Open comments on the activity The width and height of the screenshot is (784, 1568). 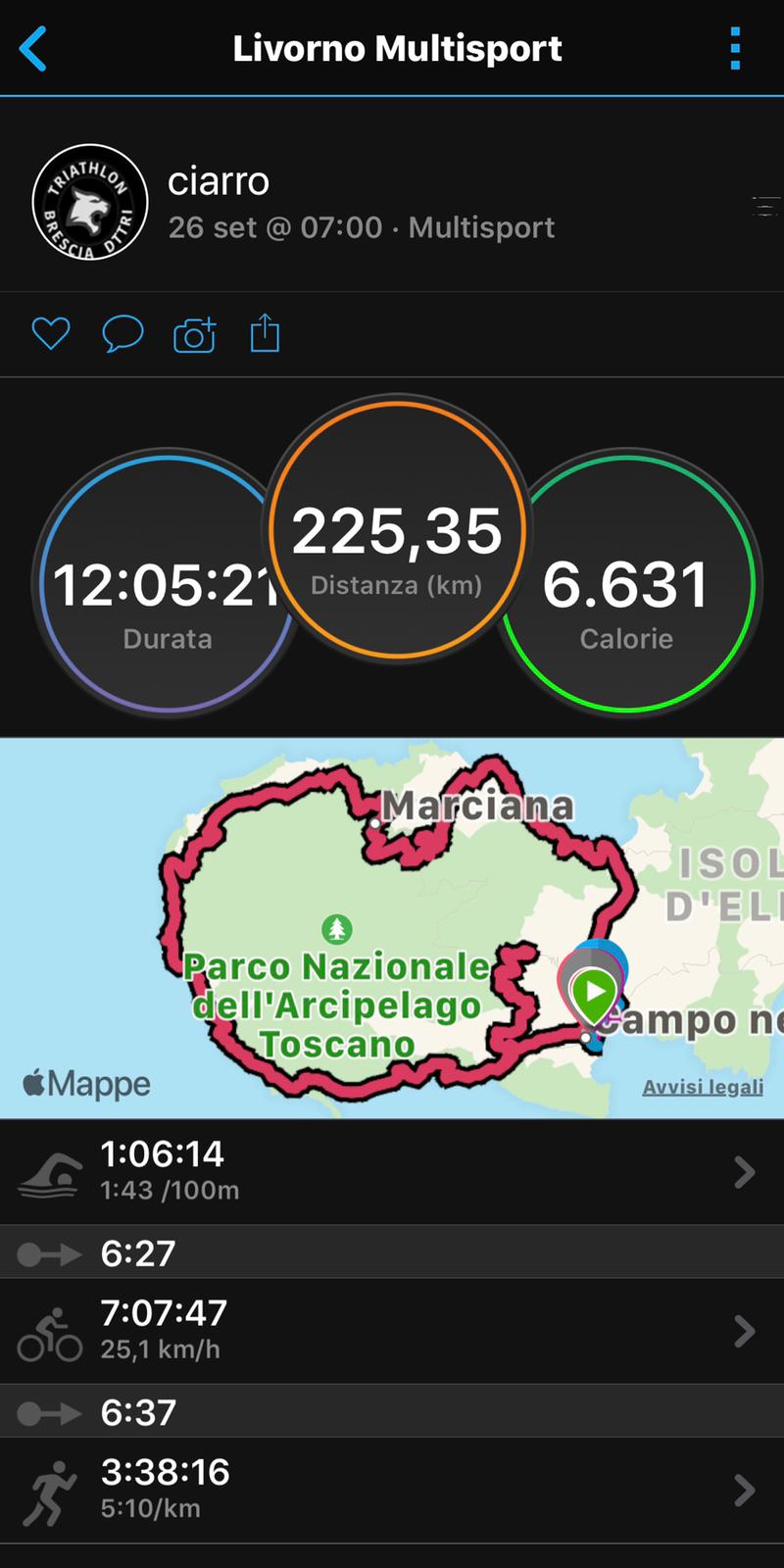(122, 334)
